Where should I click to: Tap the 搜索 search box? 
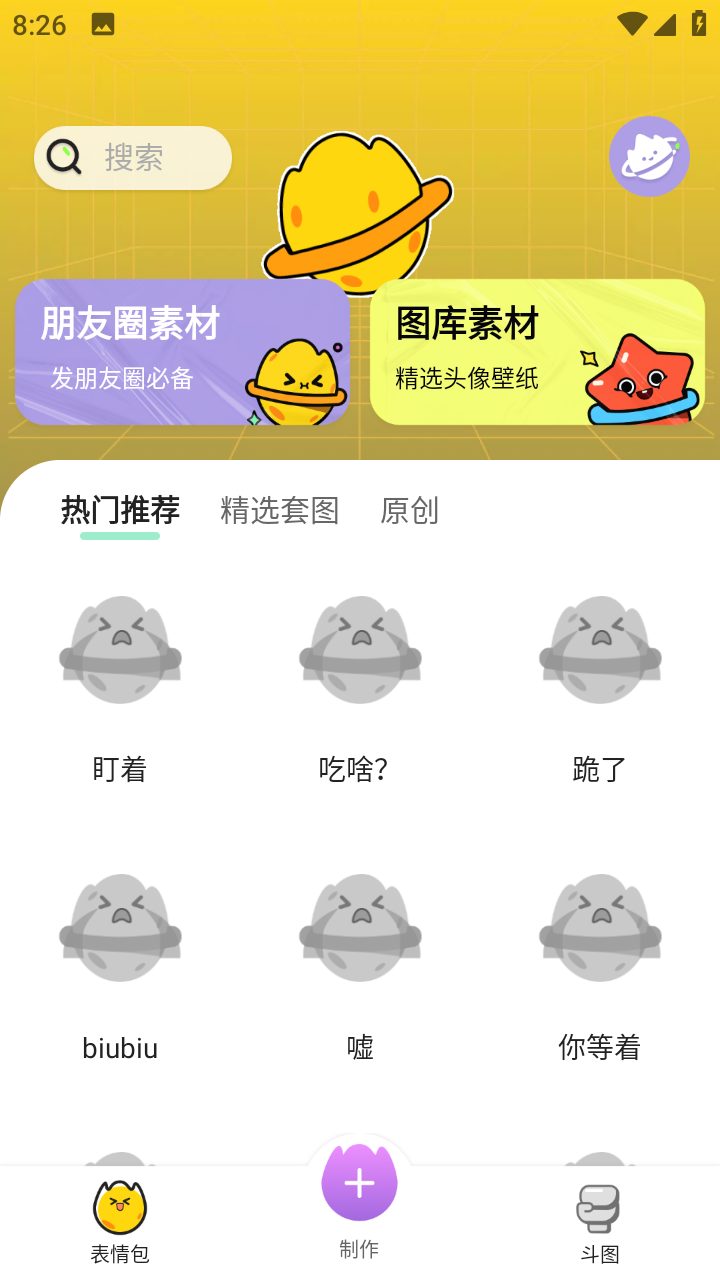pos(133,158)
